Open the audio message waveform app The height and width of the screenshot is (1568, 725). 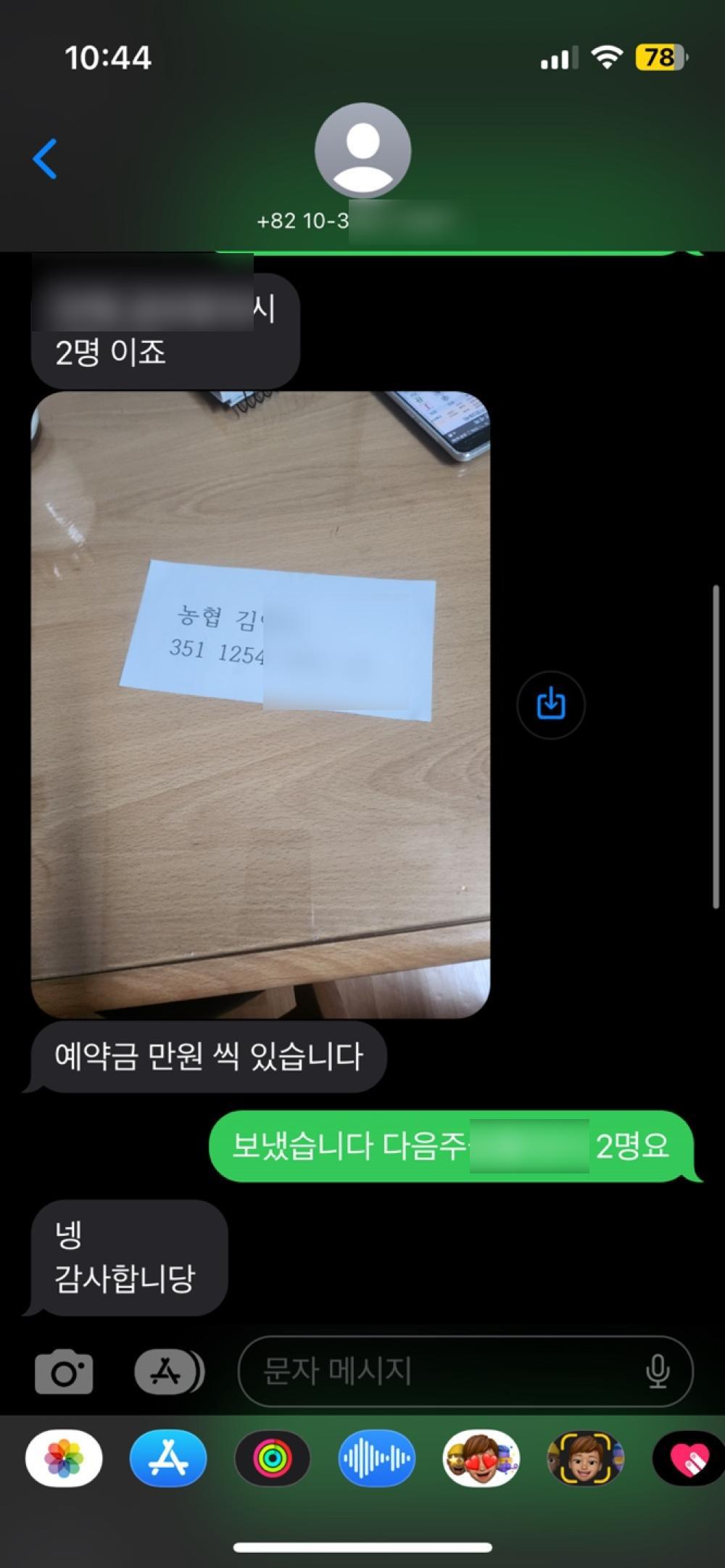(x=376, y=1458)
